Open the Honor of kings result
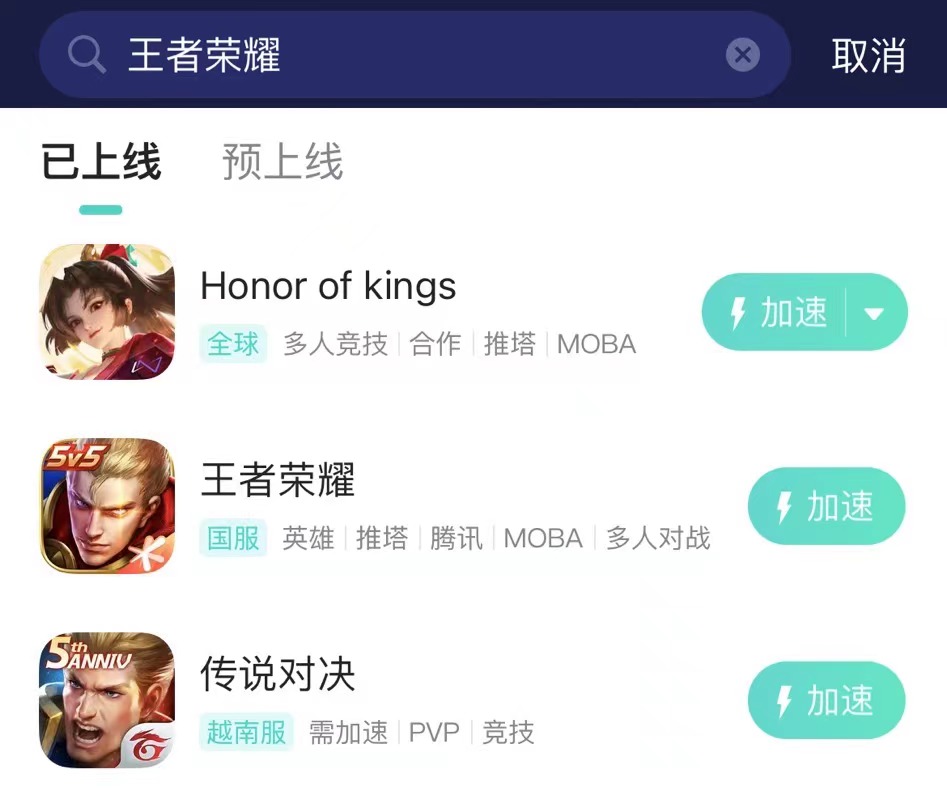Screen dimensions: 947x809 (328, 287)
